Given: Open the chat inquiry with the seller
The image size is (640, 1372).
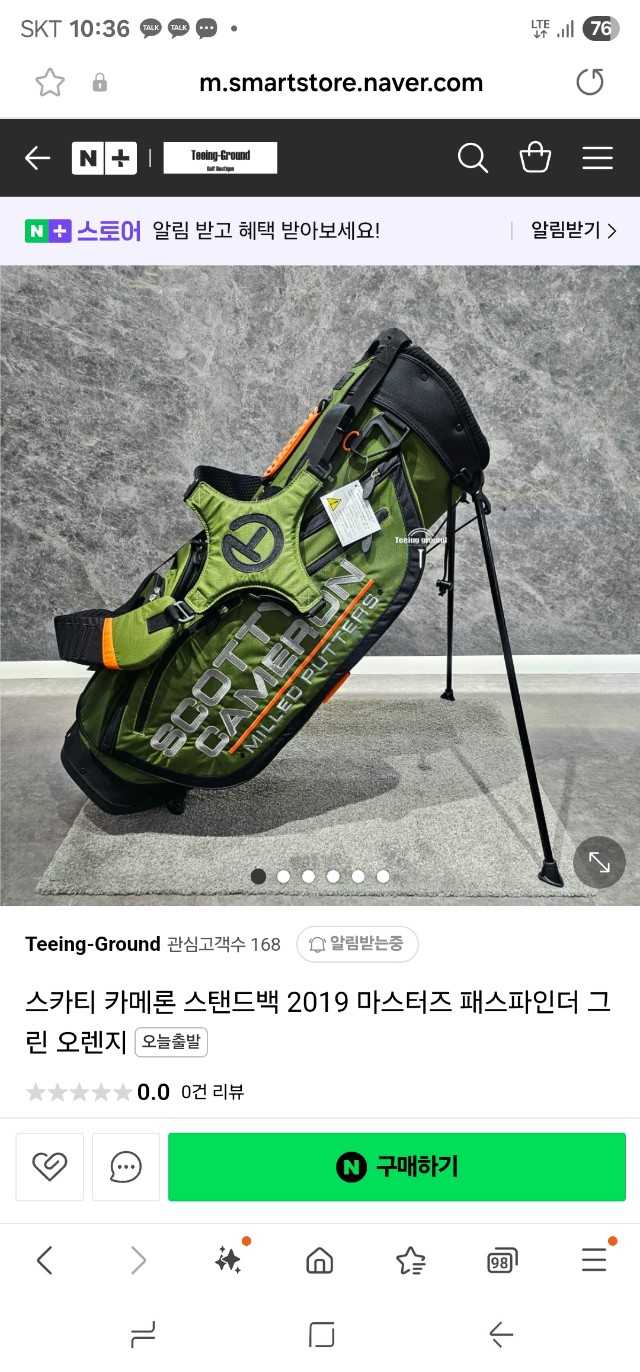Looking at the screenshot, I should tap(126, 1166).
